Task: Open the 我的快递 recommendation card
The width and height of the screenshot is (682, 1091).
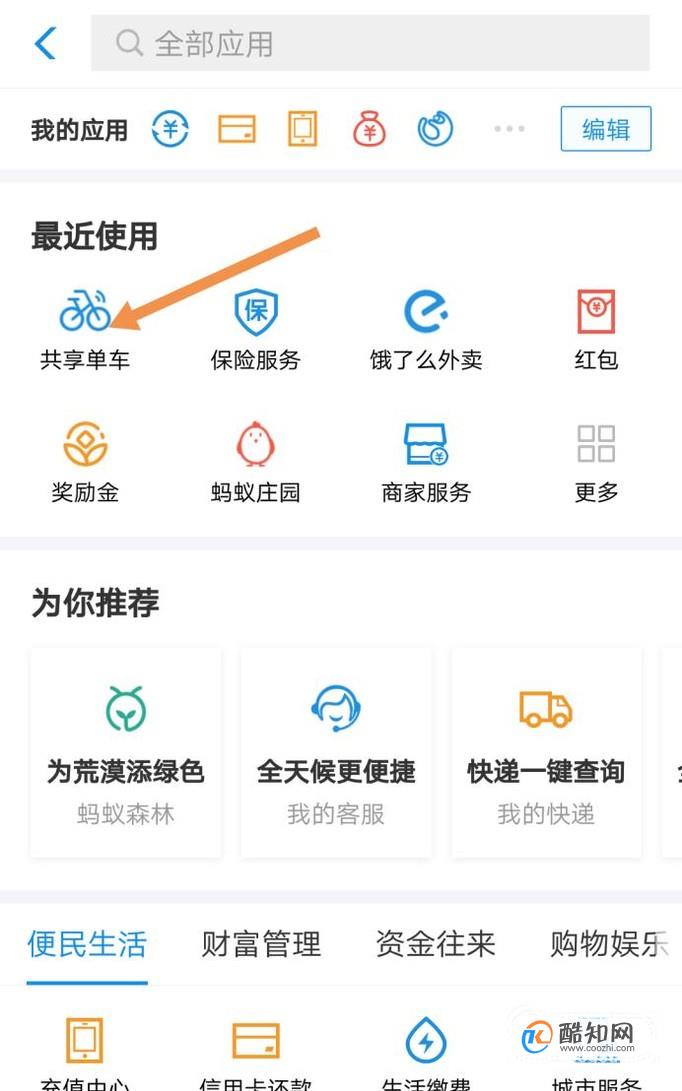Action: (x=546, y=752)
